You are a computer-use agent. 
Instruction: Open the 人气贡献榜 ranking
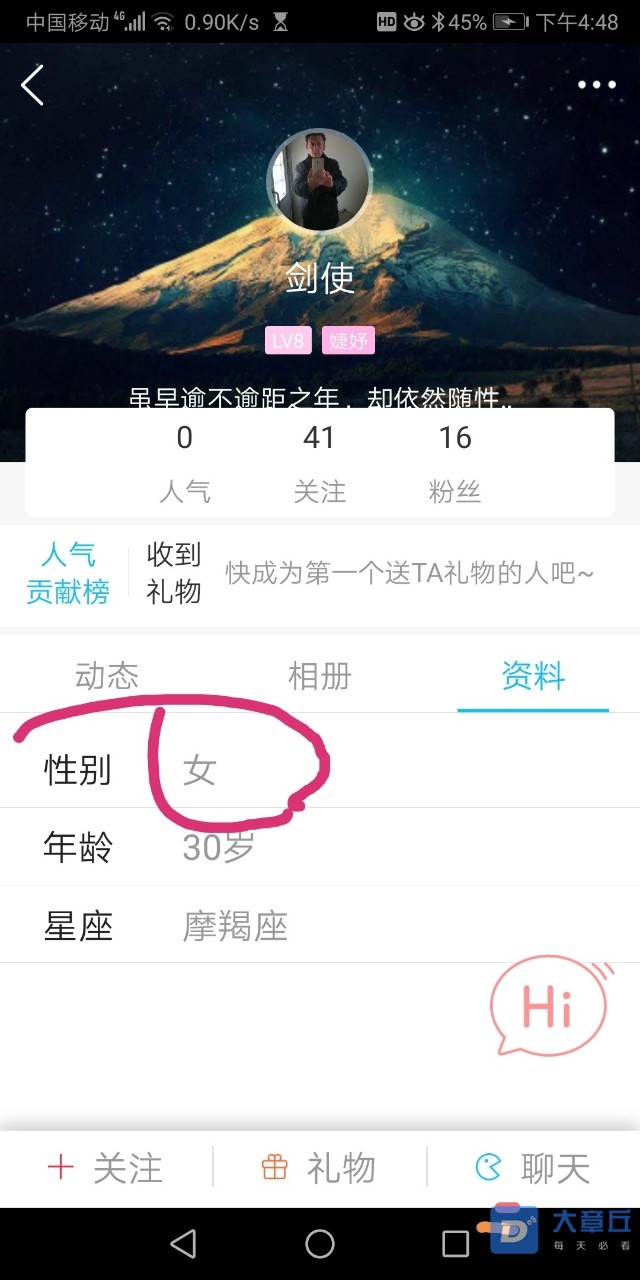pyautogui.click(x=67, y=573)
